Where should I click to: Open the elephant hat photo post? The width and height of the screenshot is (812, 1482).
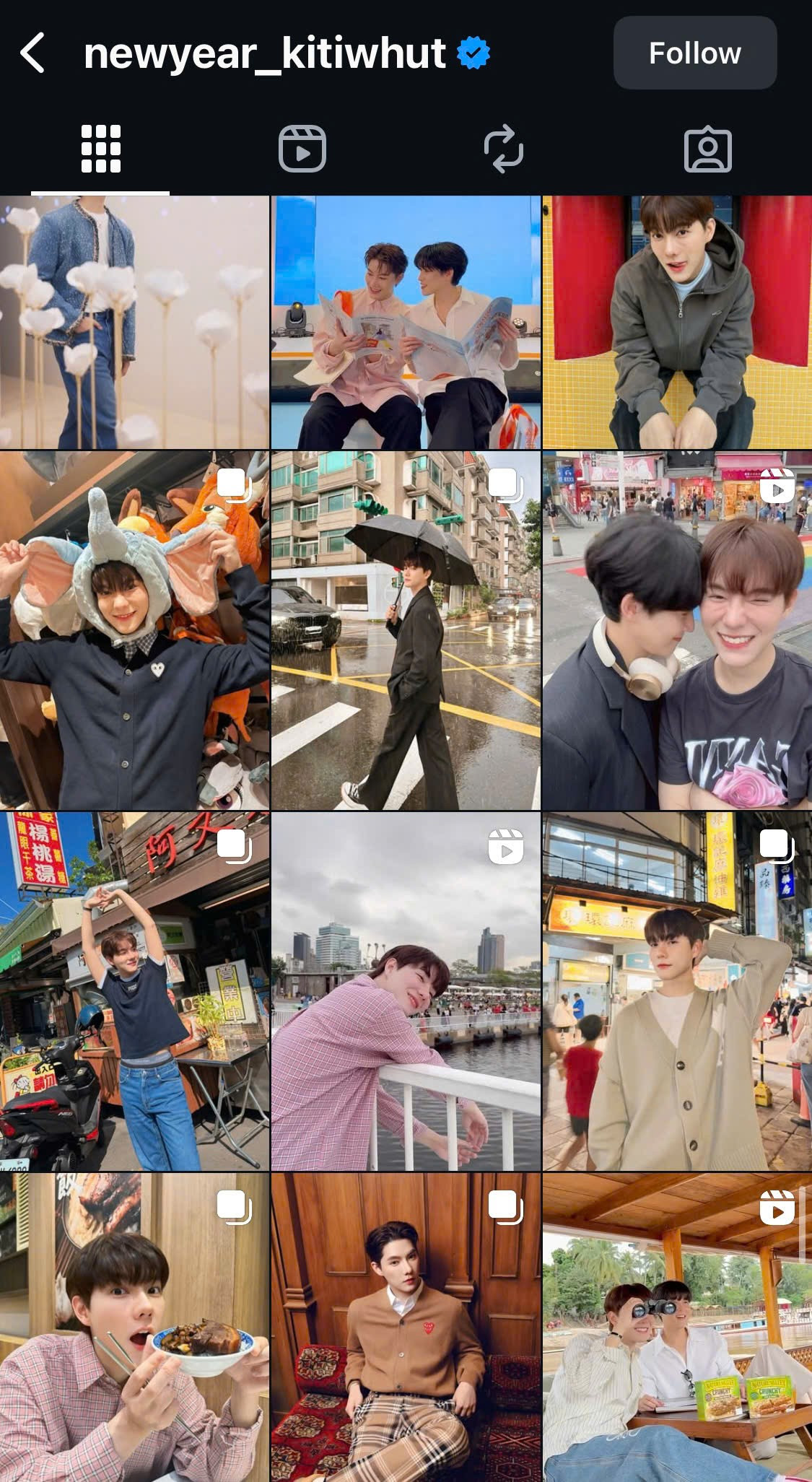click(134, 630)
